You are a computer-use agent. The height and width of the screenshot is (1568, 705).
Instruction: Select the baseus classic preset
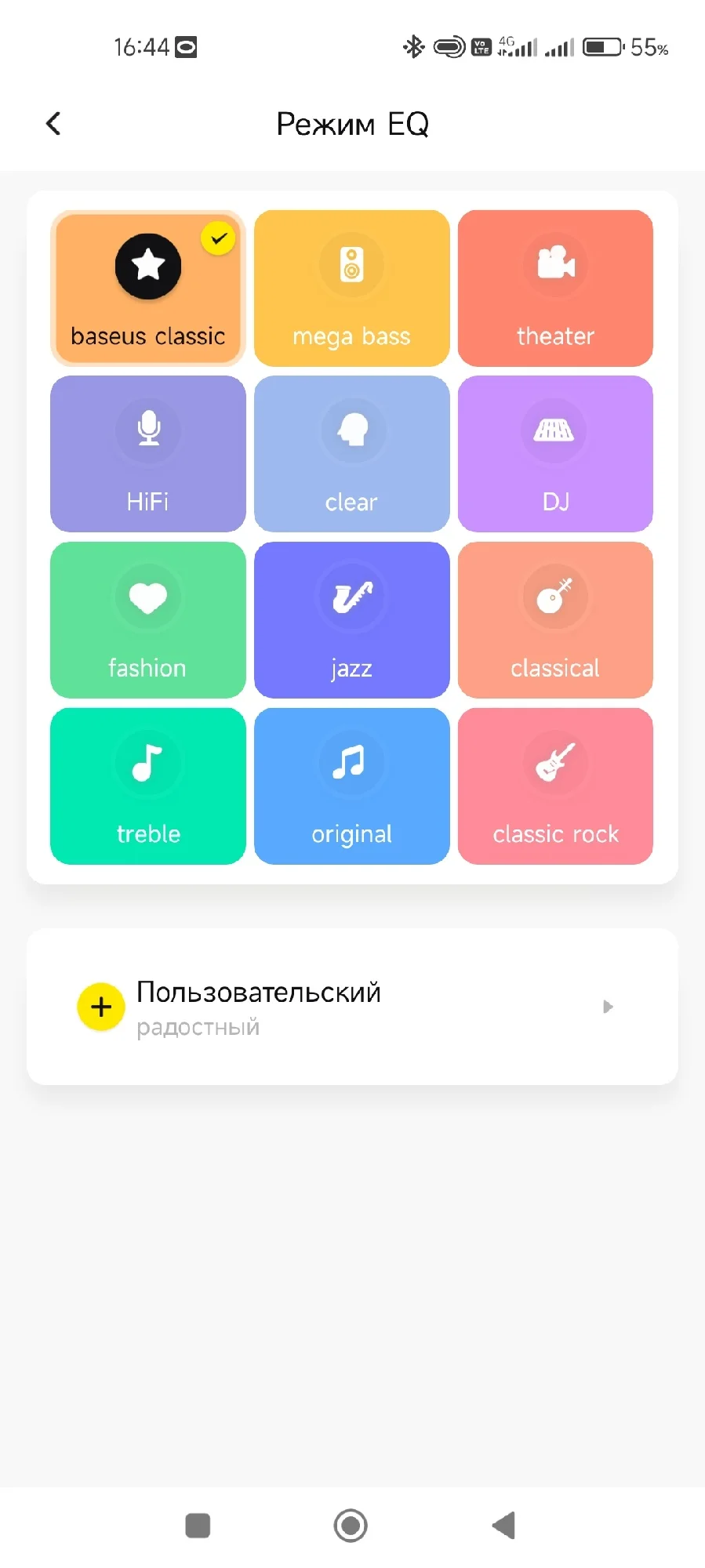pos(148,288)
